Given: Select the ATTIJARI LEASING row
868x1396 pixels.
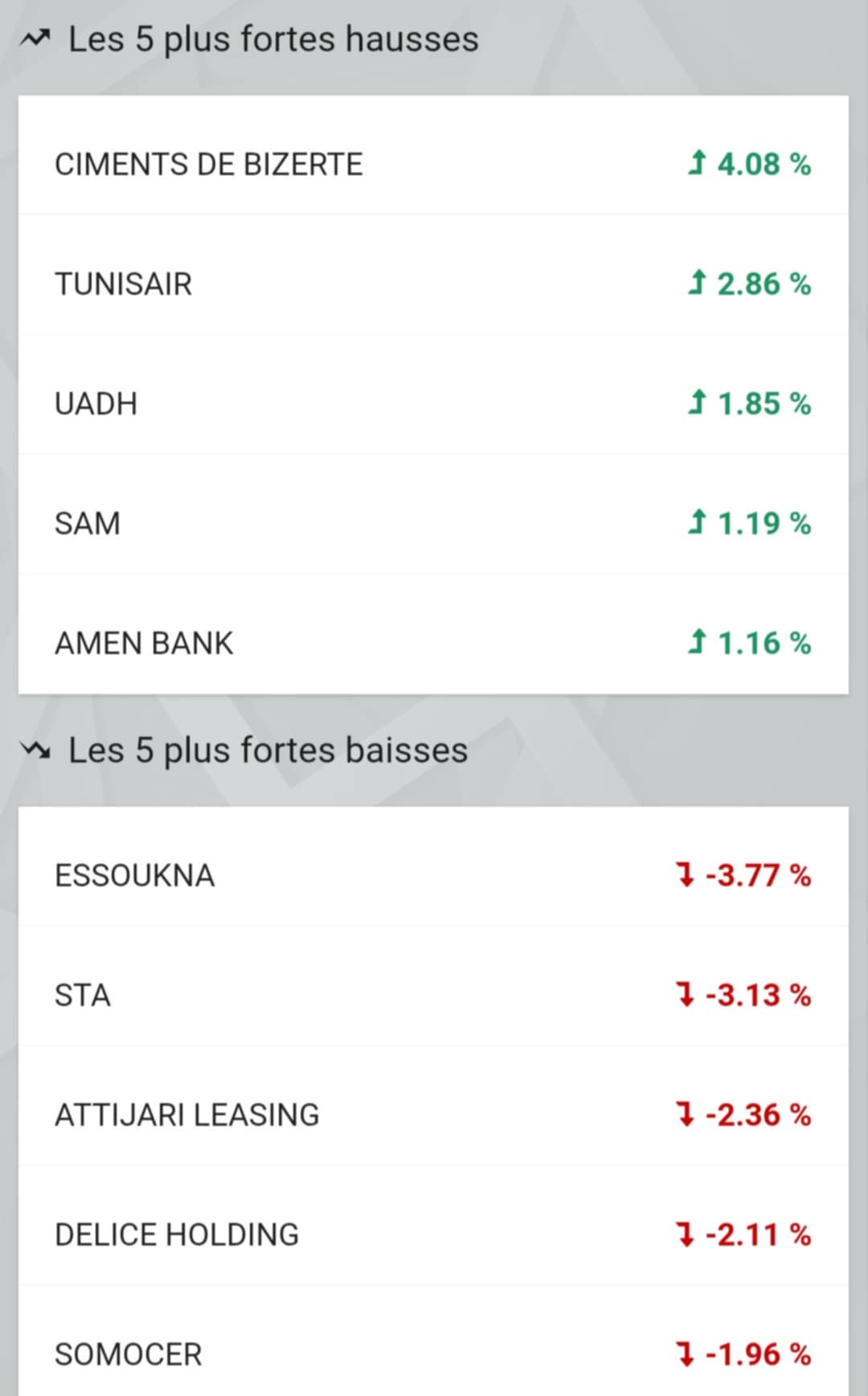Looking at the screenshot, I should (x=433, y=1115).
